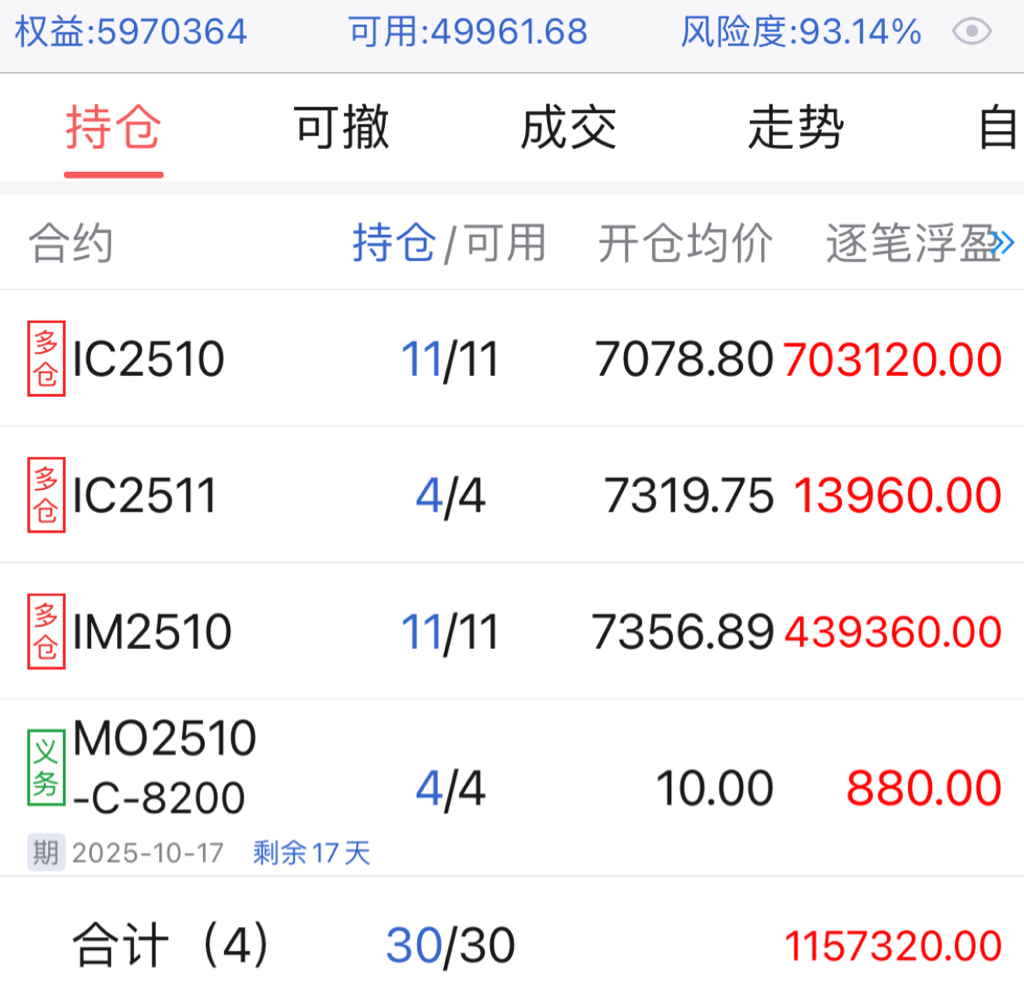Open the 走势 tab

click(x=795, y=129)
